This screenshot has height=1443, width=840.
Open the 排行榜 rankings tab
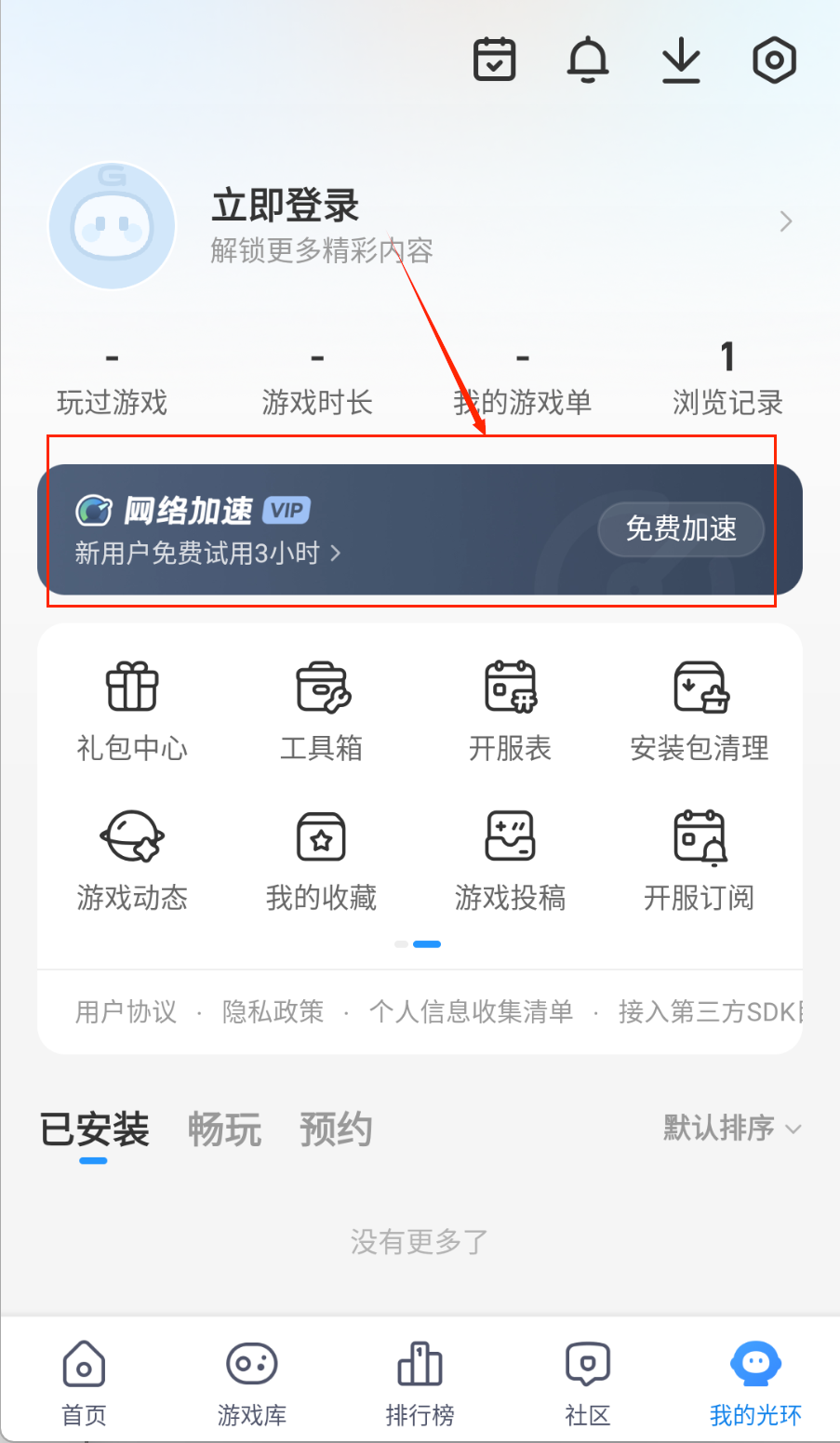[420, 1383]
